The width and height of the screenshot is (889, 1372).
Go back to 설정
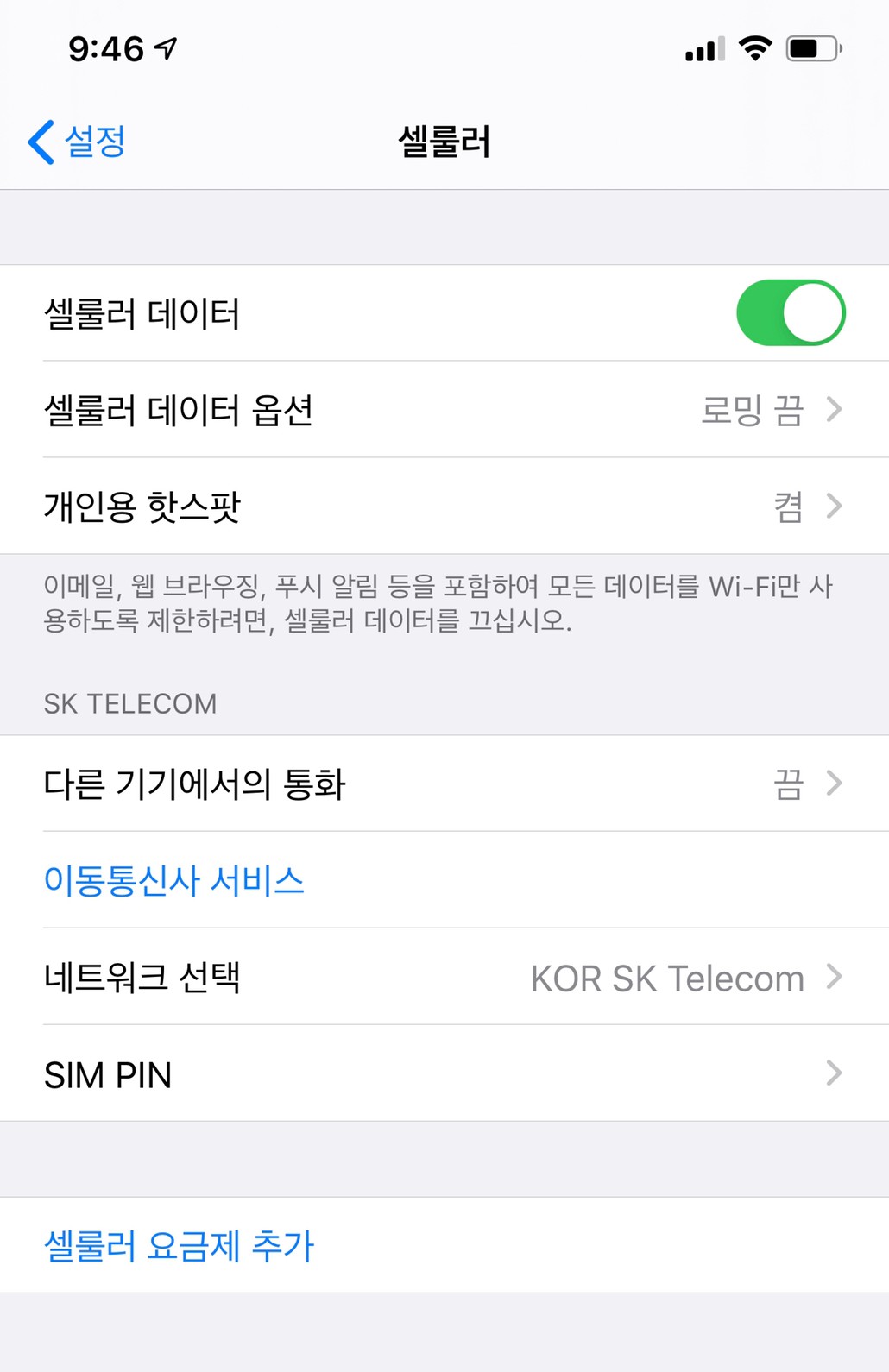tap(78, 142)
